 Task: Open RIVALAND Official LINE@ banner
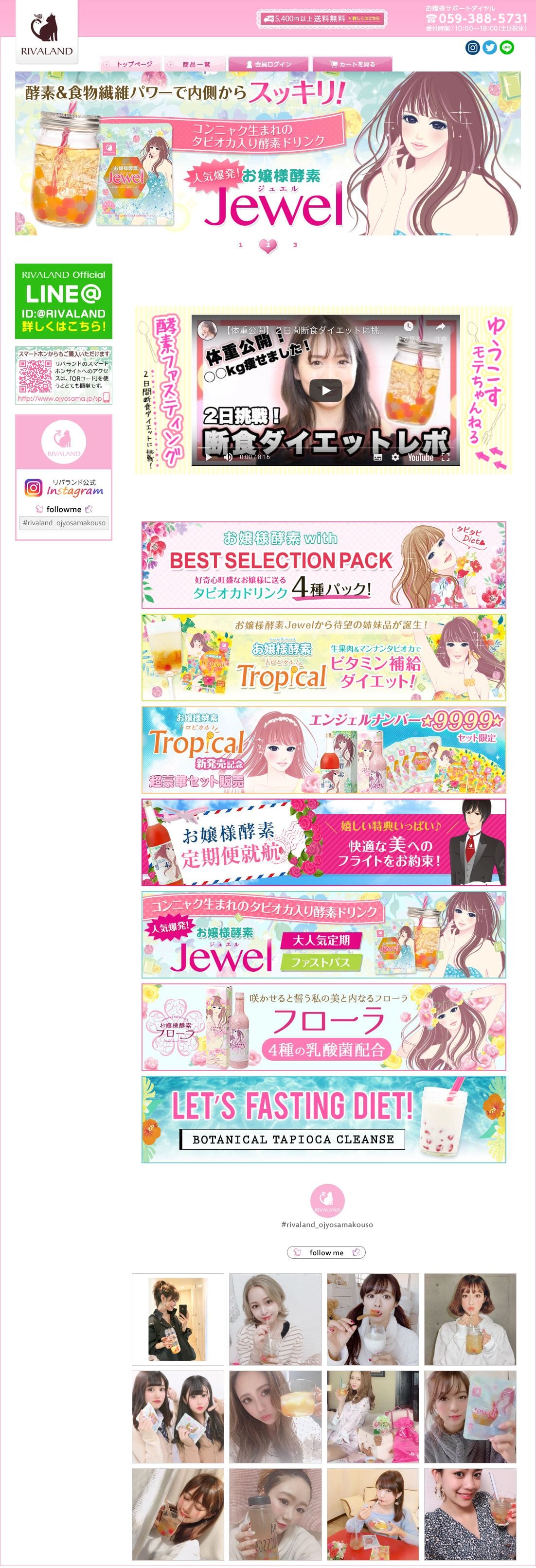(x=63, y=301)
